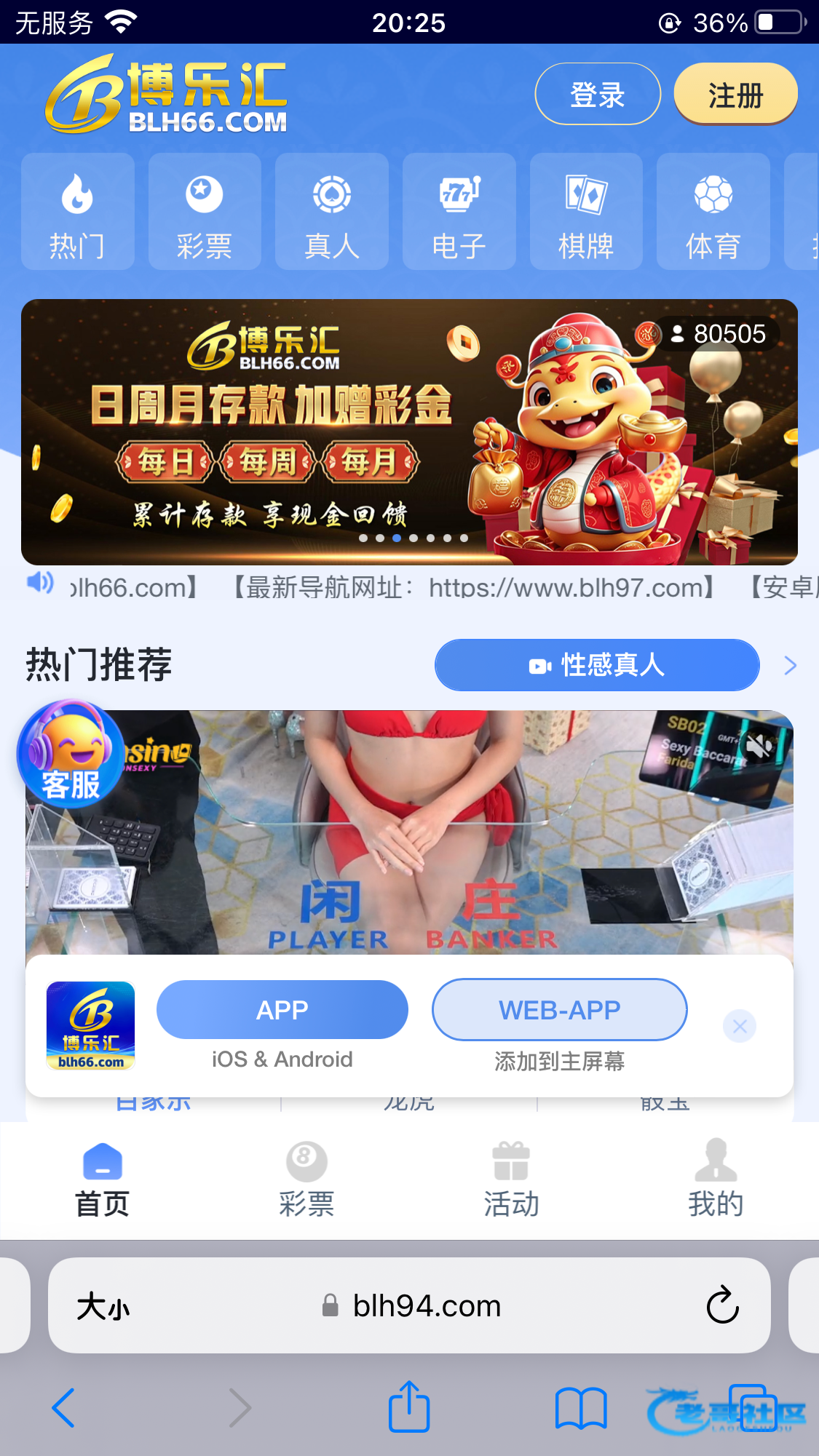
Task: Switch to the 活动 tab
Action: coord(511,1179)
